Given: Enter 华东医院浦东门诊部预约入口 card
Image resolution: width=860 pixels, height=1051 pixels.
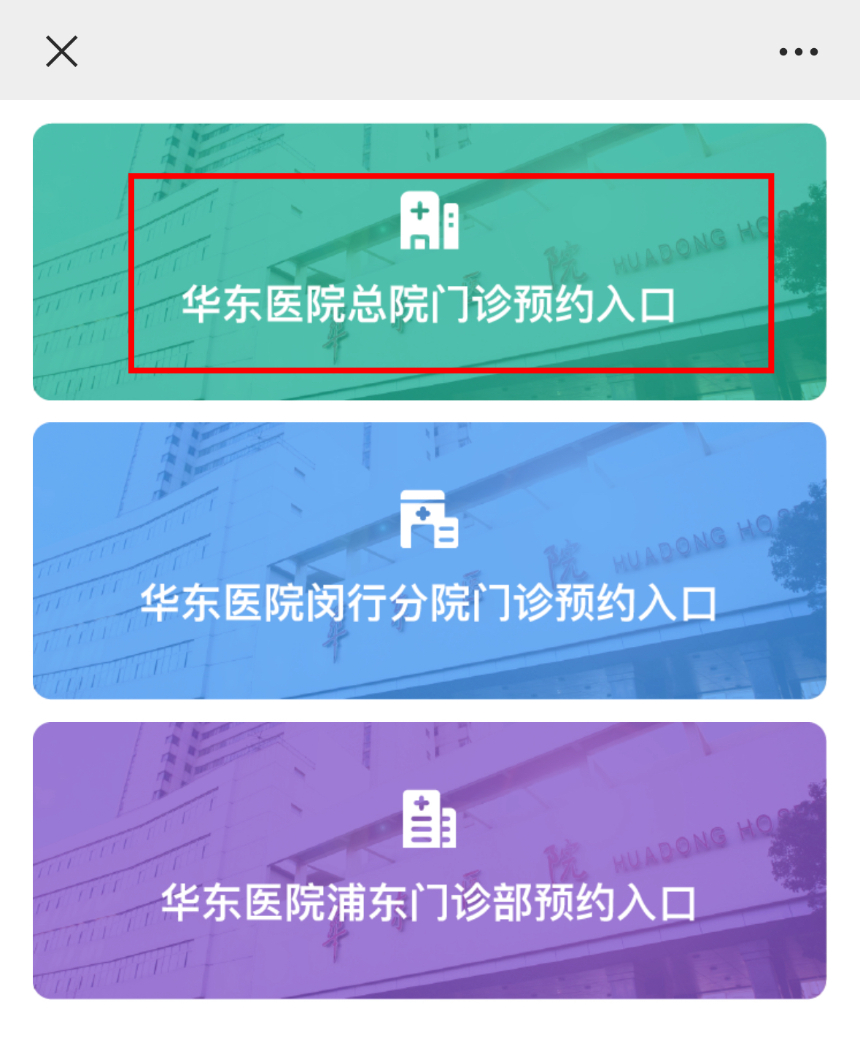Looking at the screenshot, I should tap(430, 861).
